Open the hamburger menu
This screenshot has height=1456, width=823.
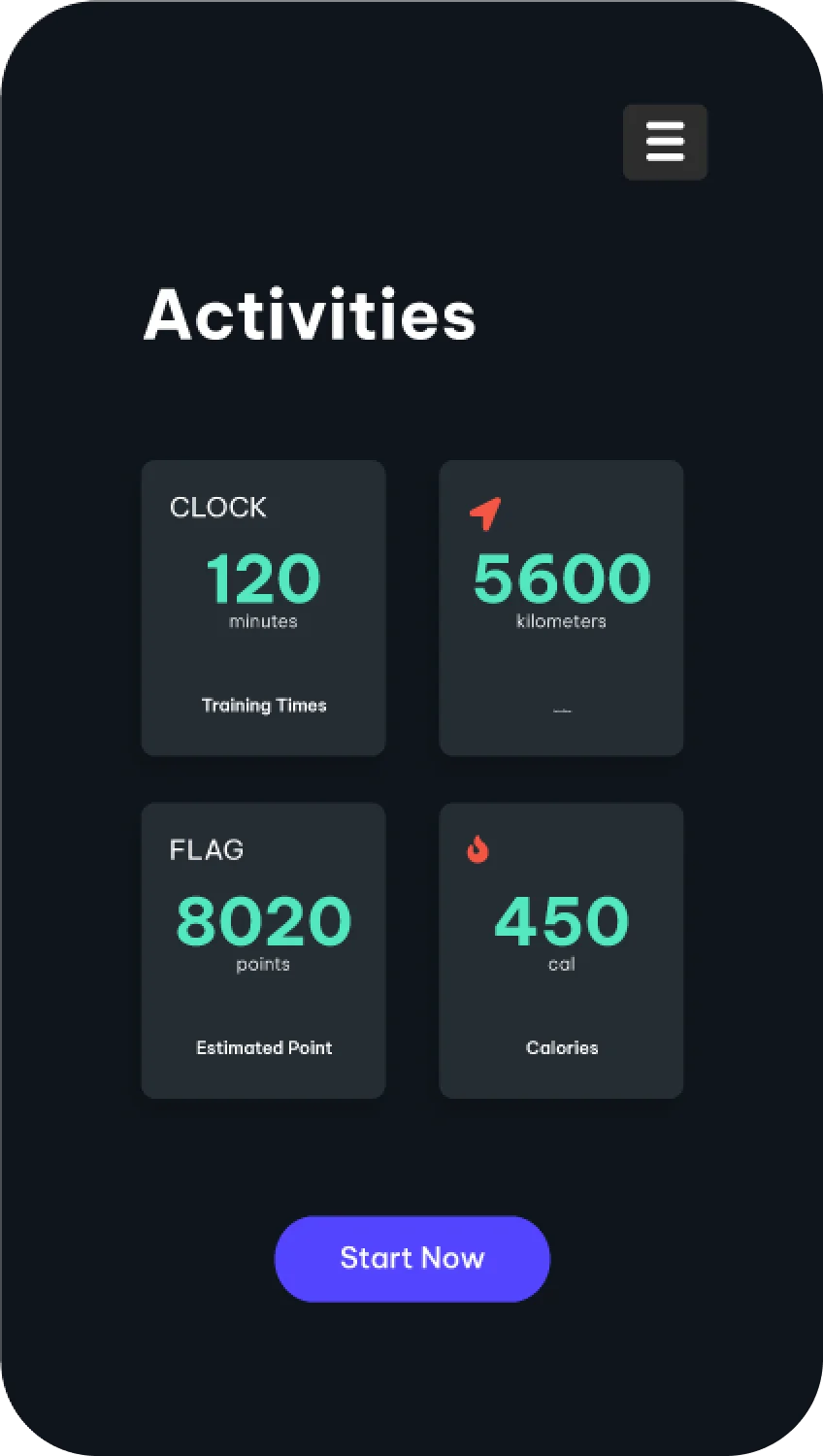[x=665, y=142]
